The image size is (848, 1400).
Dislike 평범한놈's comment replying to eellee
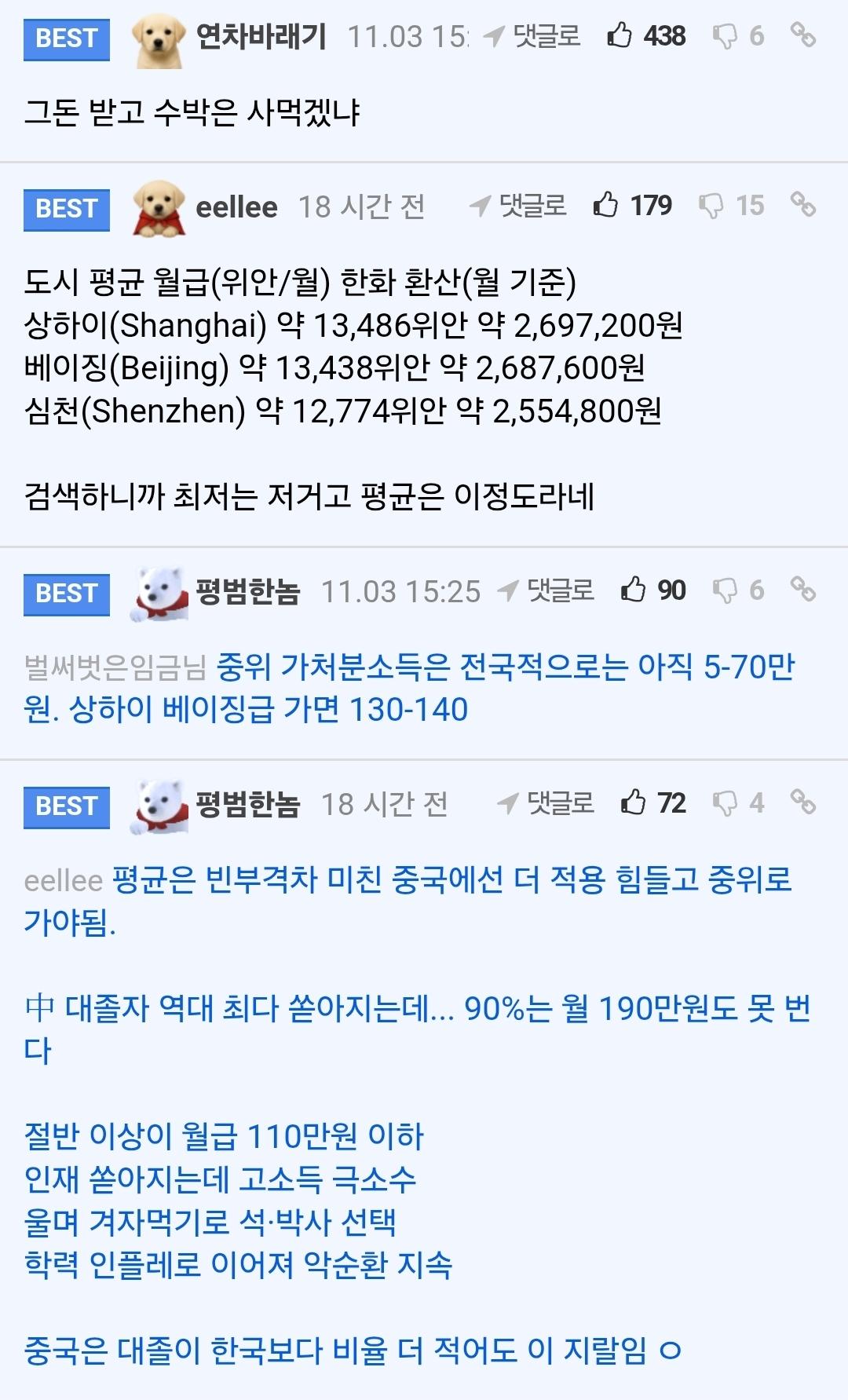[x=725, y=803]
